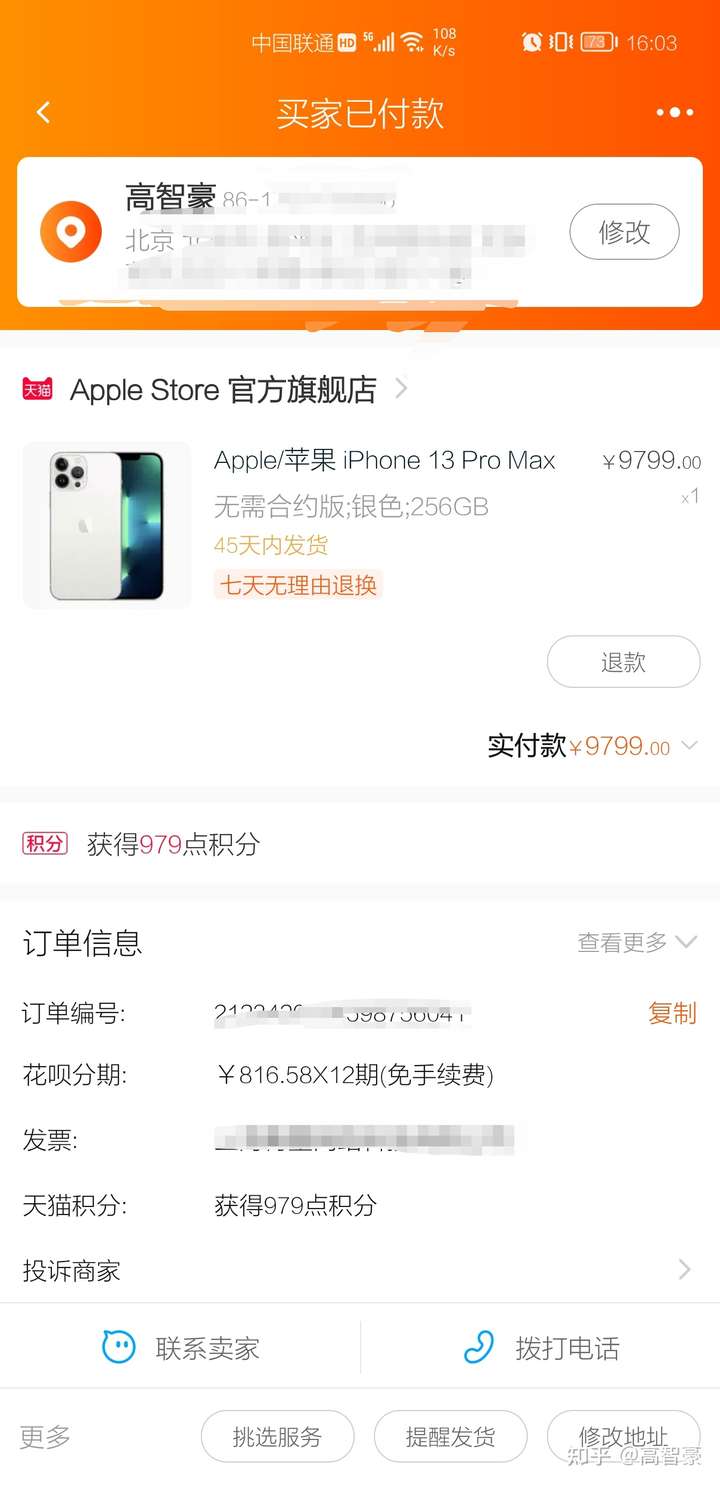Tap 提醒发货 to remind shipment

point(450,1437)
